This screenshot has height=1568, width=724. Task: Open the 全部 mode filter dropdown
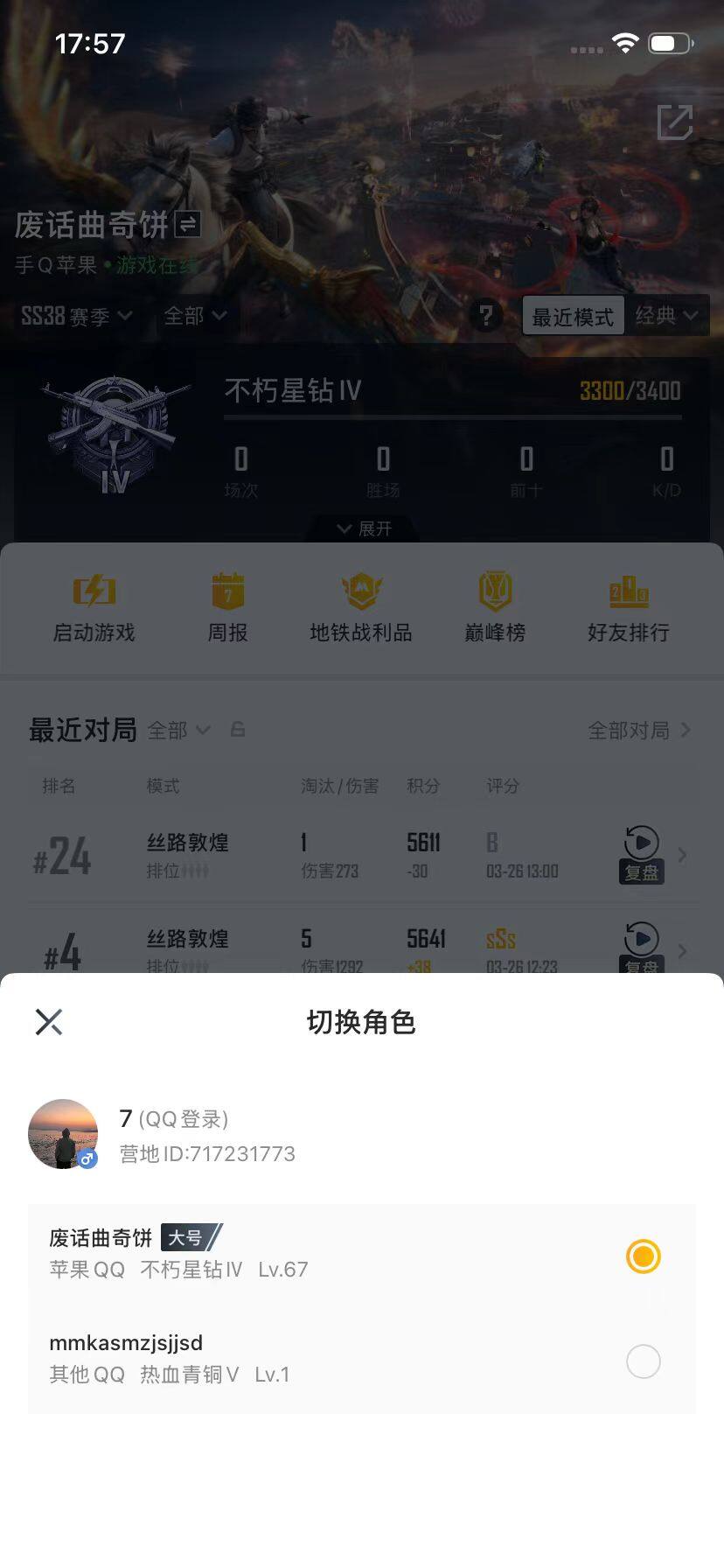click(195, 316)
